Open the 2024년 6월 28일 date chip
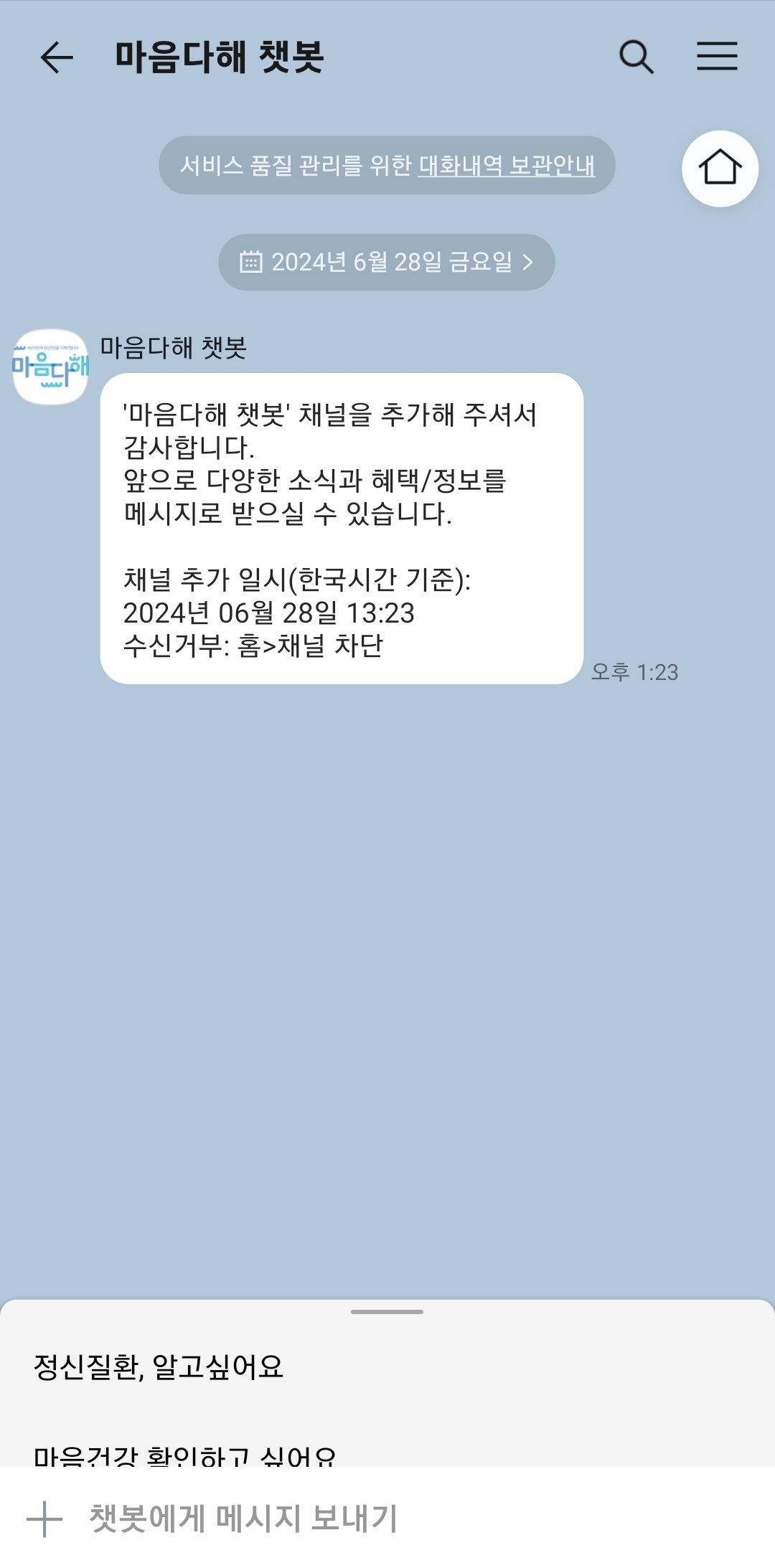The height and width of the screenshot is (1568, 775). (x=387, y=262)
